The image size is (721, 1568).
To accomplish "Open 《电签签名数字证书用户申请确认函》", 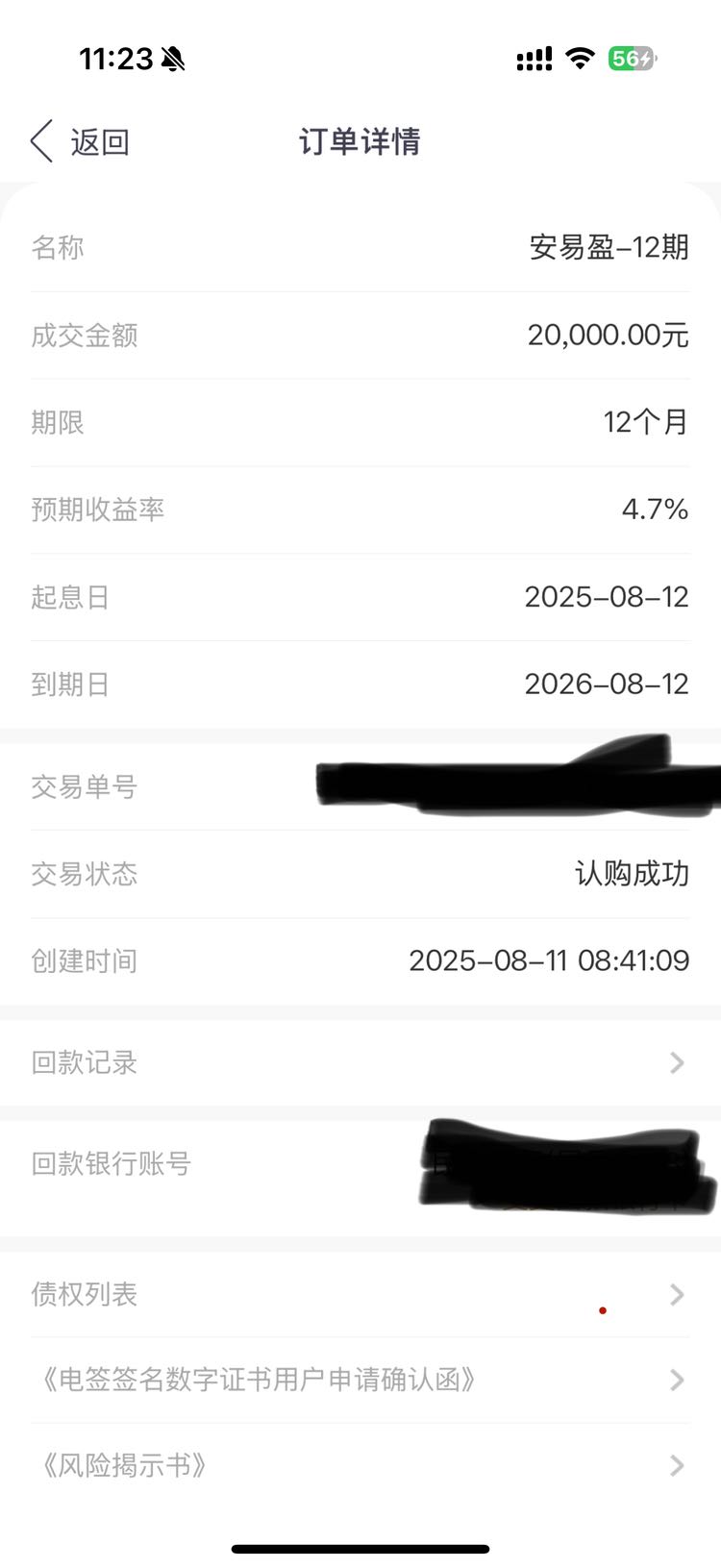I will [360, 1380].
